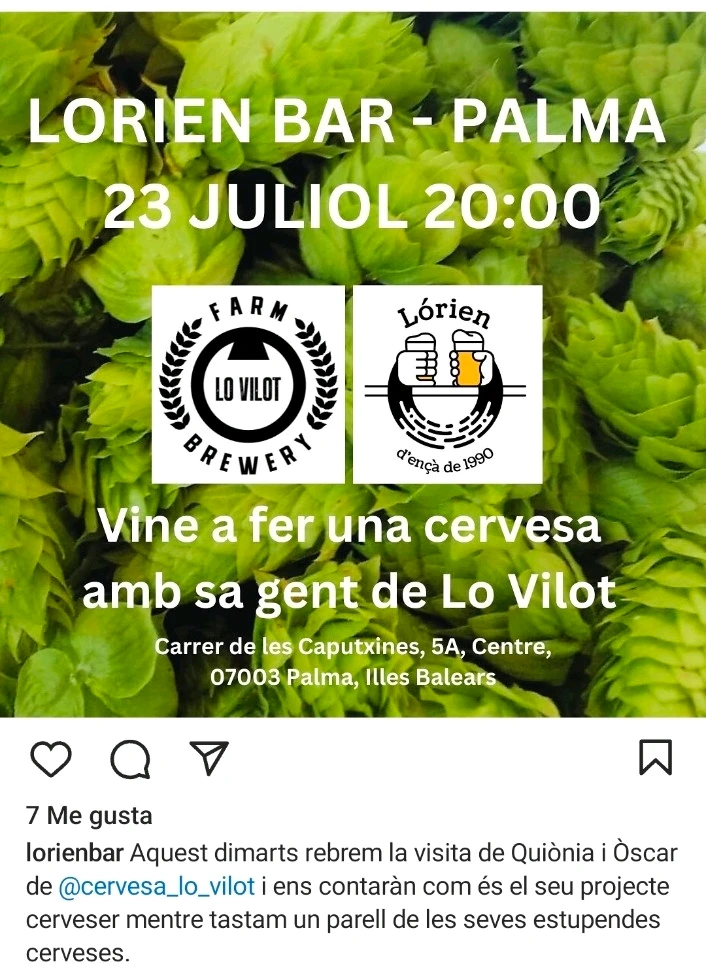Share the post via paper plane icon
Image resolution: width=706 pixels, height=976 pixels.
click(210, 758)
